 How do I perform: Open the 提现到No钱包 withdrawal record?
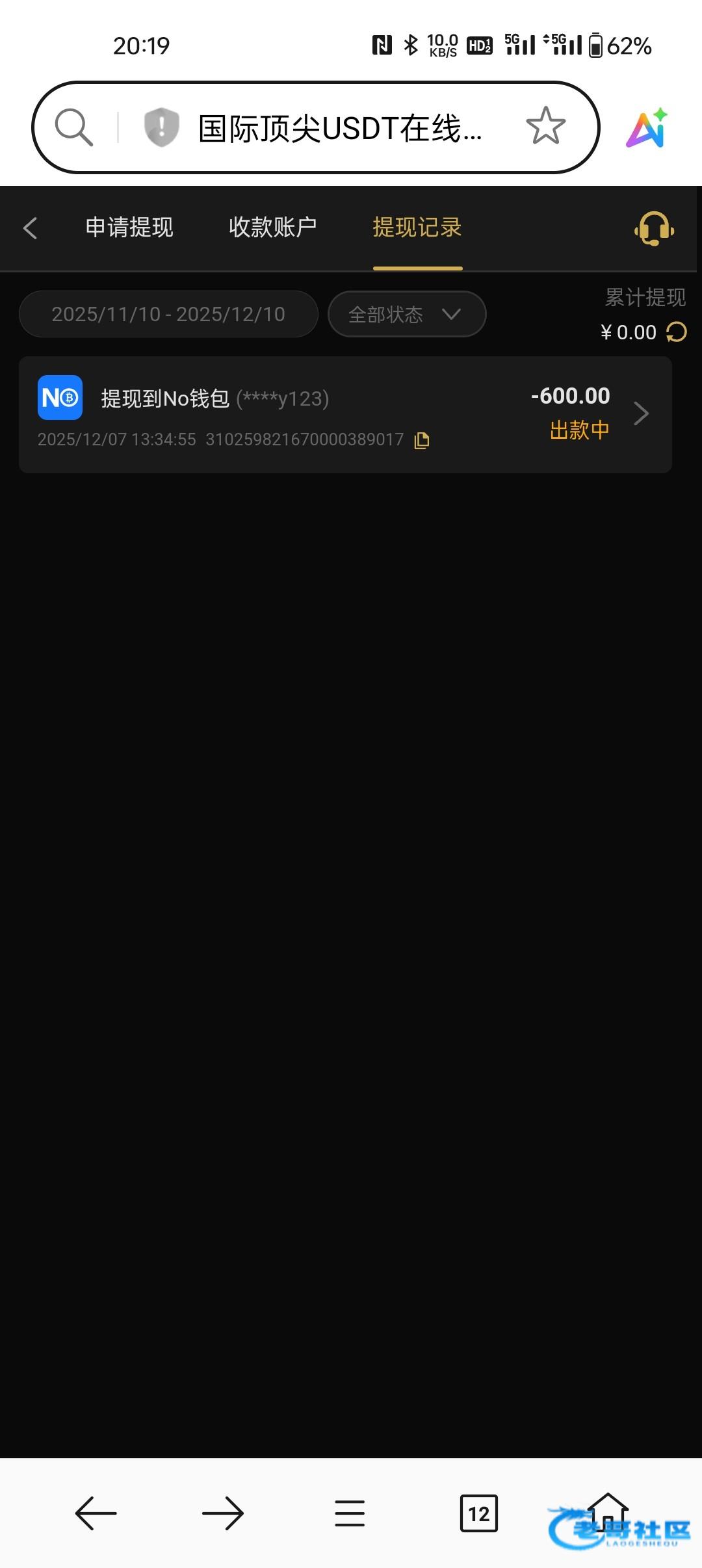click(x=344, y=414)
